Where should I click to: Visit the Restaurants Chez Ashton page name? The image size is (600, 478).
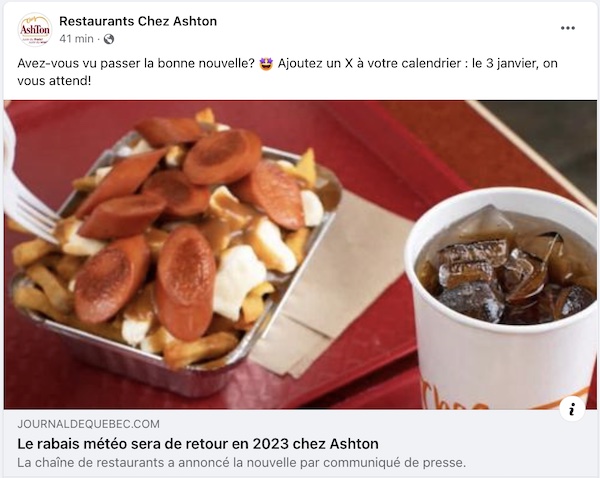[x=138, y=21]
